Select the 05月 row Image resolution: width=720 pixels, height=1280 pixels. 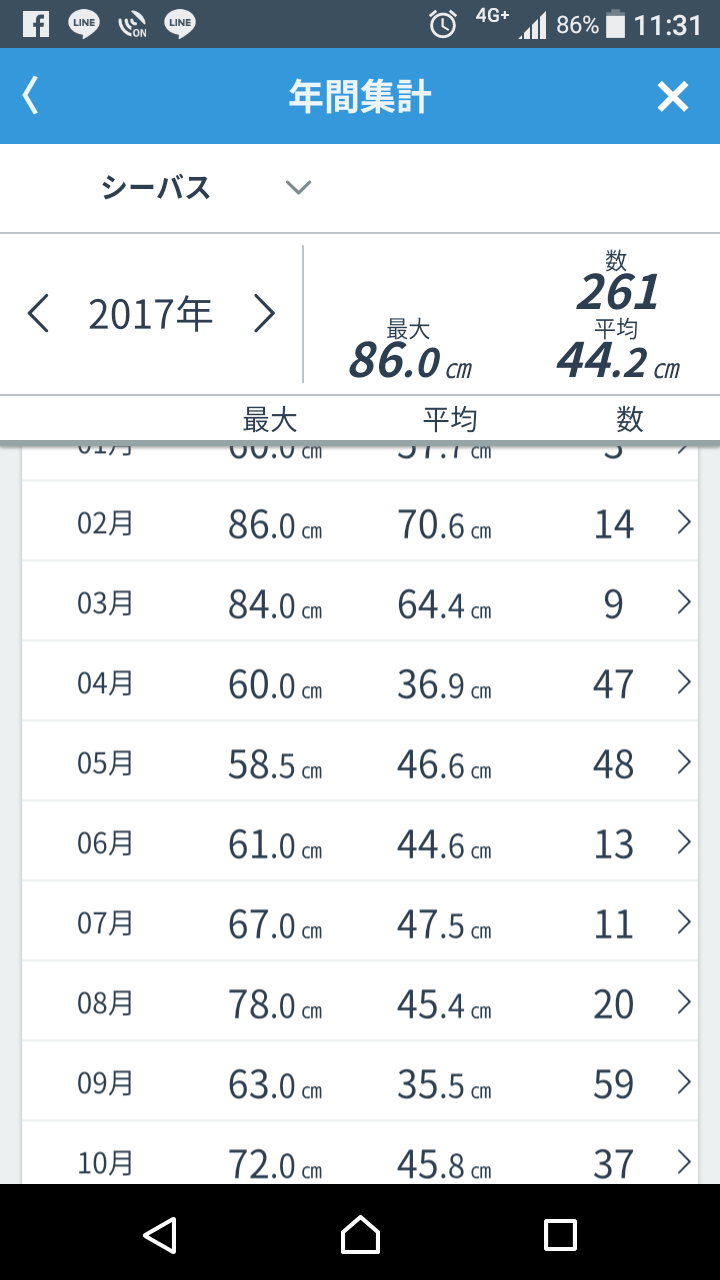coord(360,761)
